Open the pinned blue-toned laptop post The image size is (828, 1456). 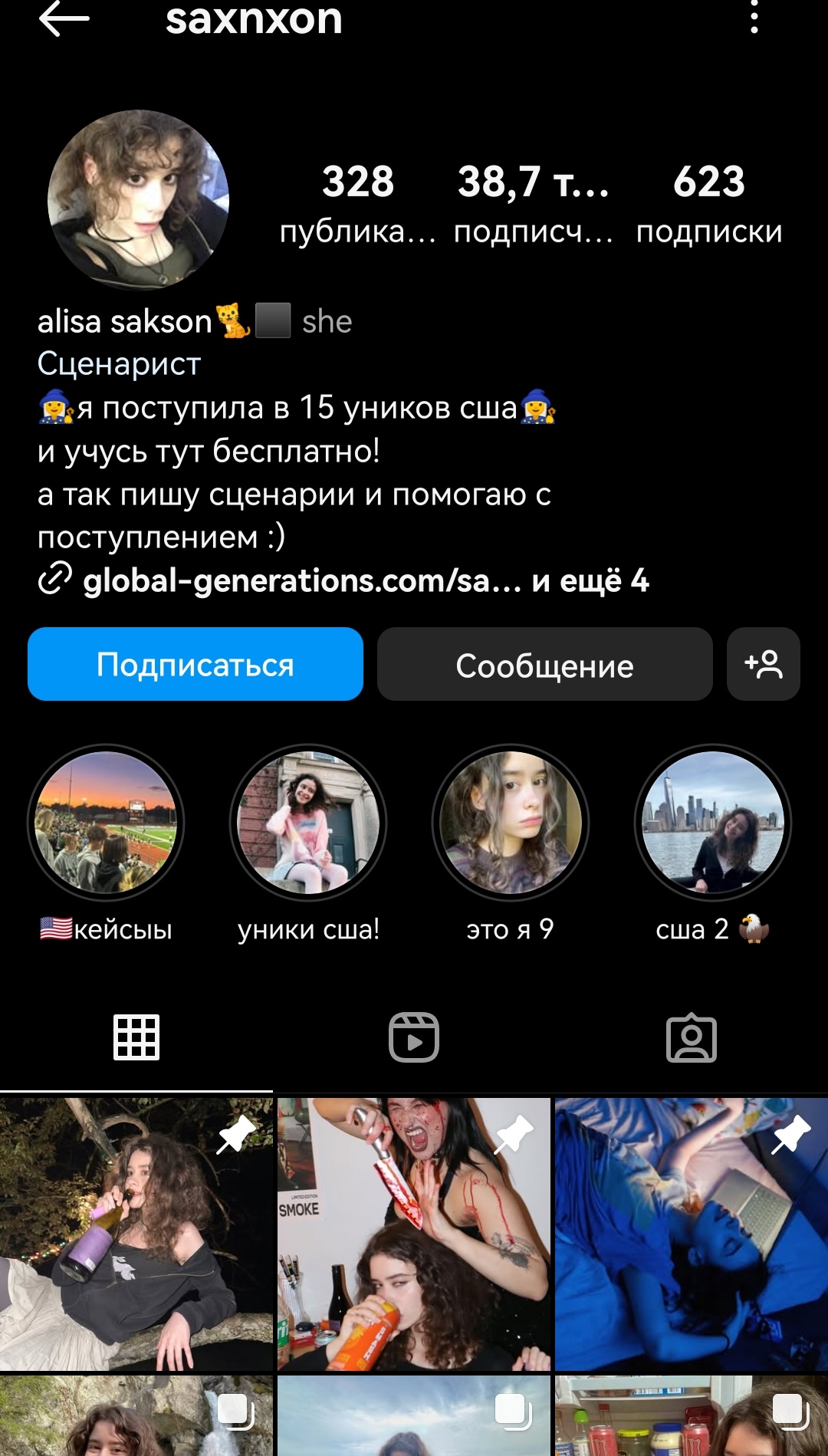692,1234
